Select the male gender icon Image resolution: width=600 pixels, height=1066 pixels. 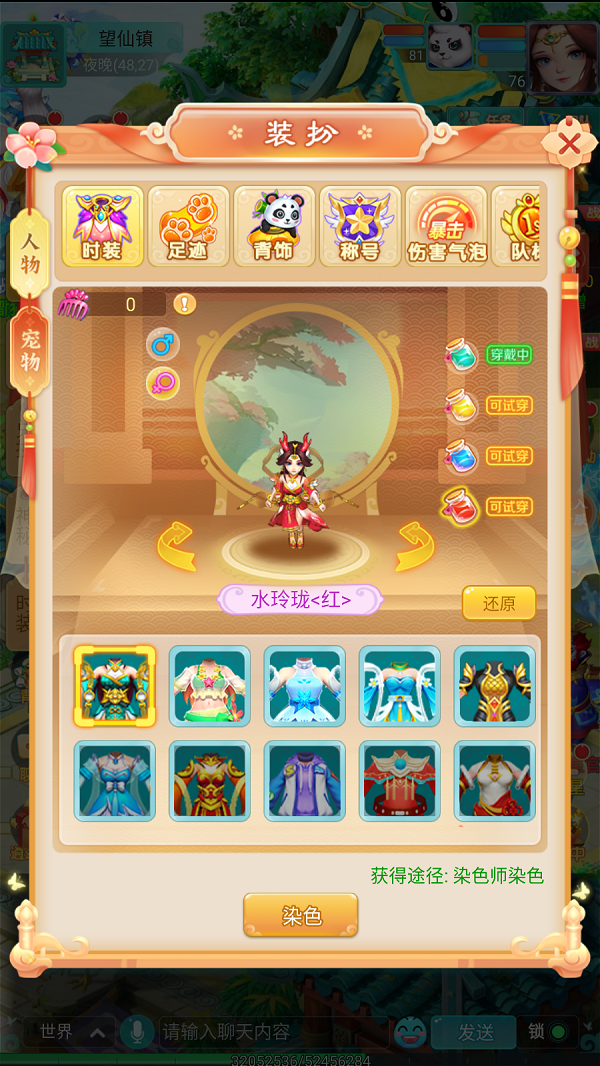pyautogui.click(x=162, y=344)
